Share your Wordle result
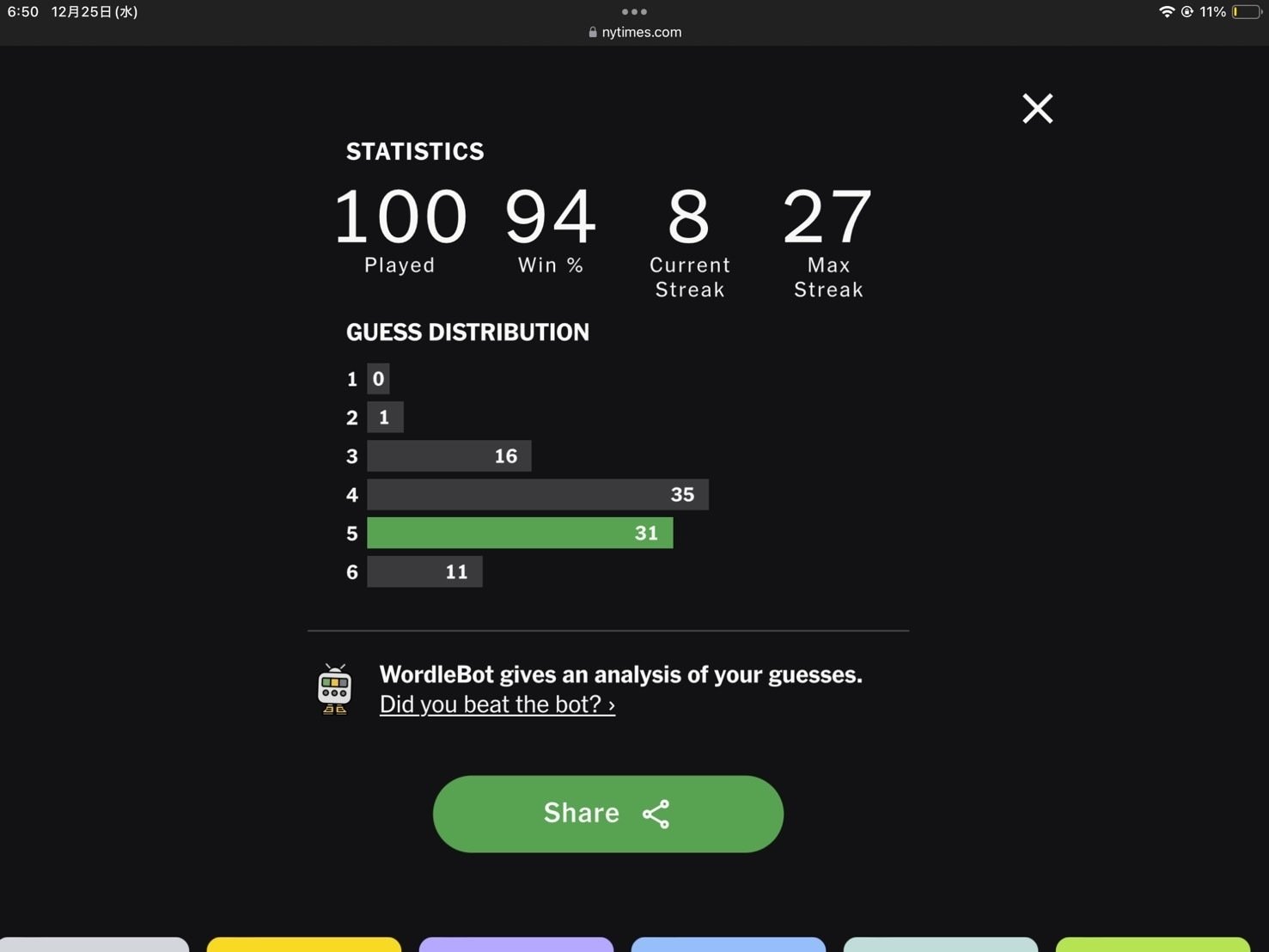 [x=607, y=814]
